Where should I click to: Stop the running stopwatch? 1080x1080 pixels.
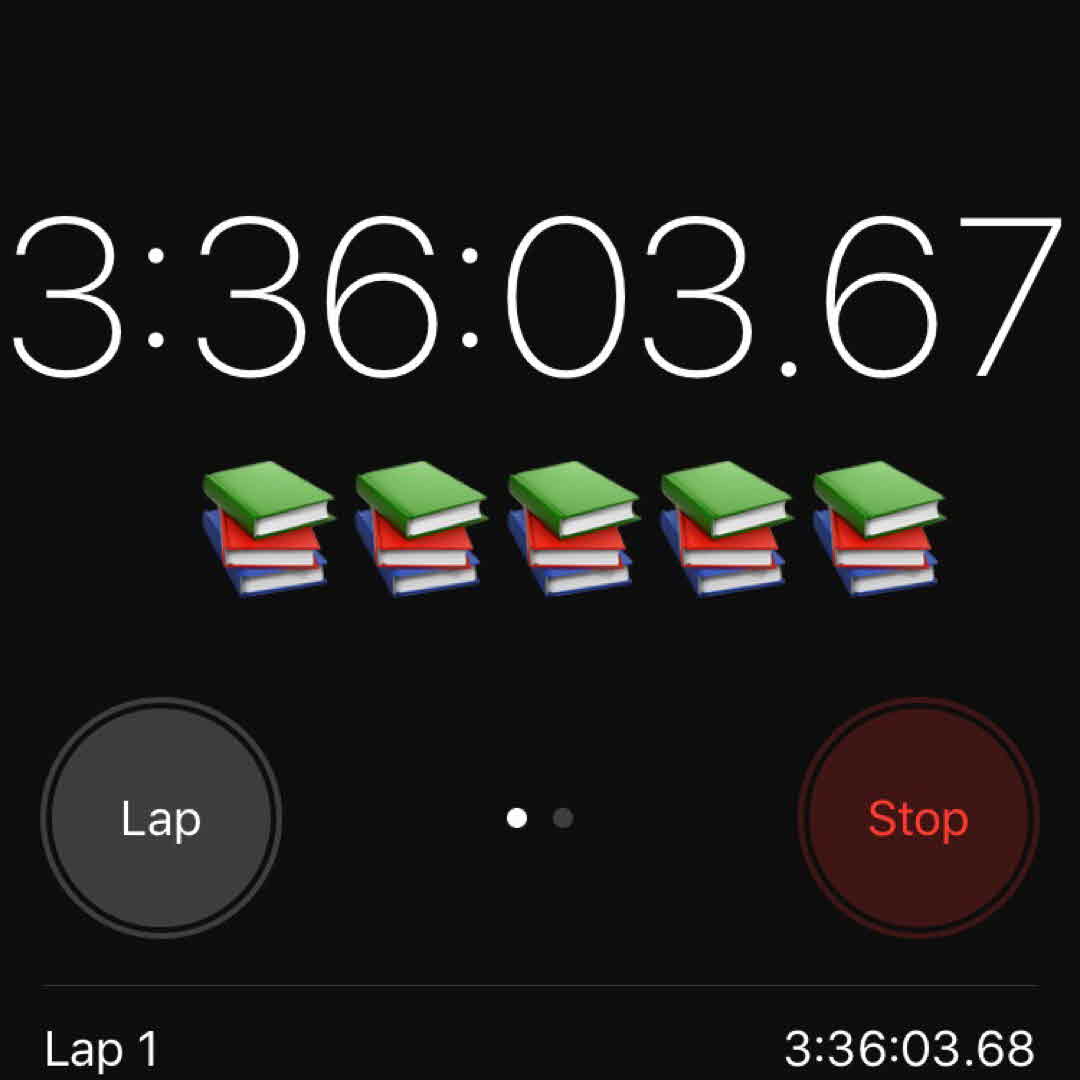(x=918, y=818)
